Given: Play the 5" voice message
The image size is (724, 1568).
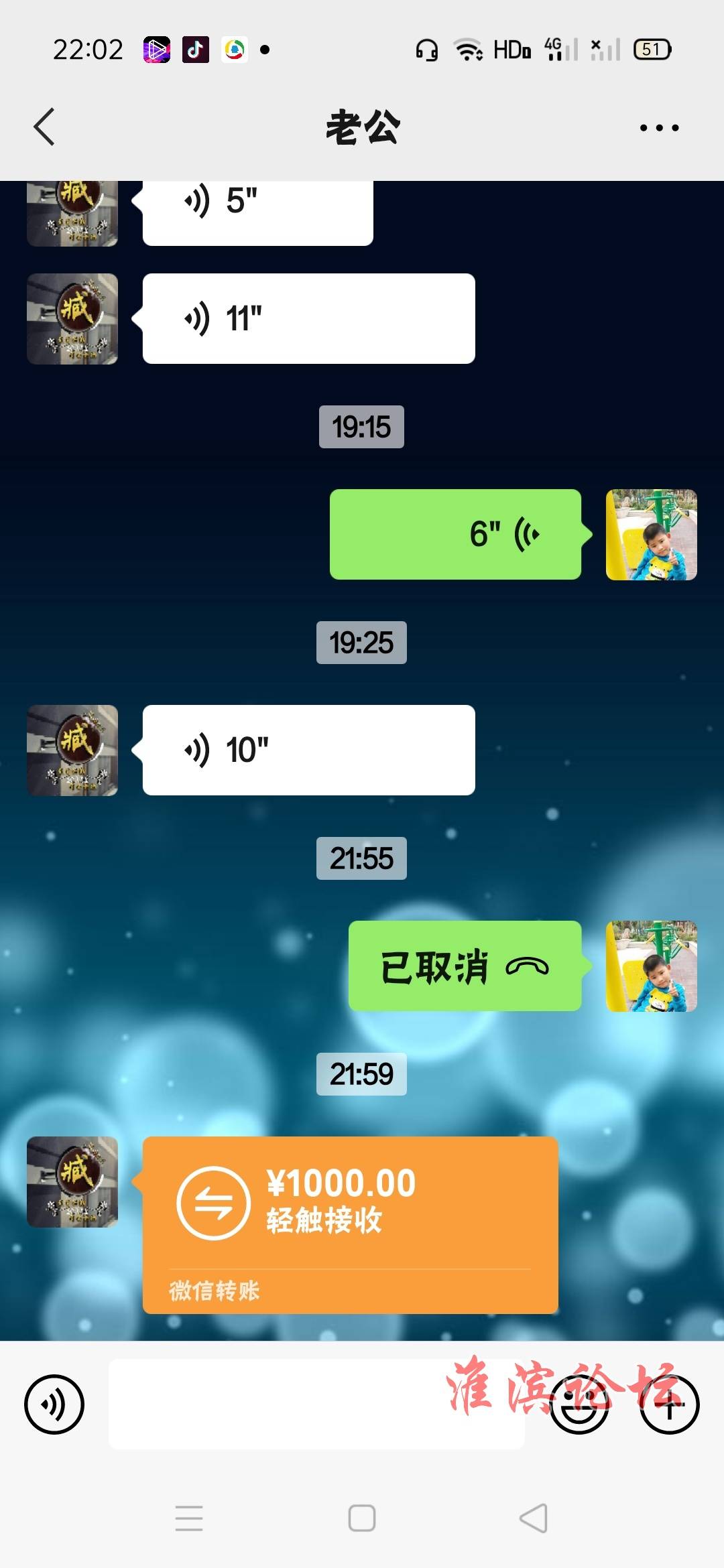Looking at the screenshot, I should coord(257,208).
